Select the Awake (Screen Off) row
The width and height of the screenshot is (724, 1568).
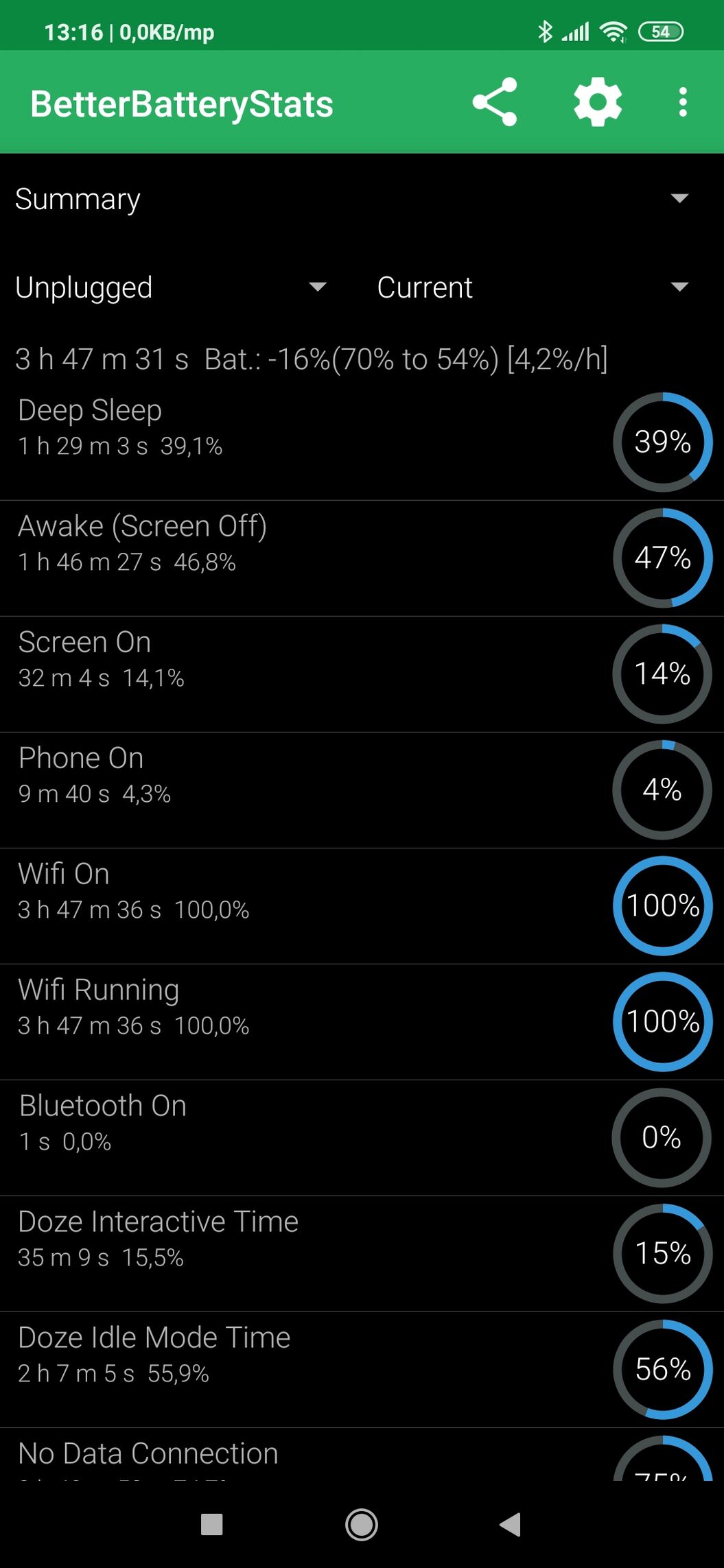(x=309, y=557)
